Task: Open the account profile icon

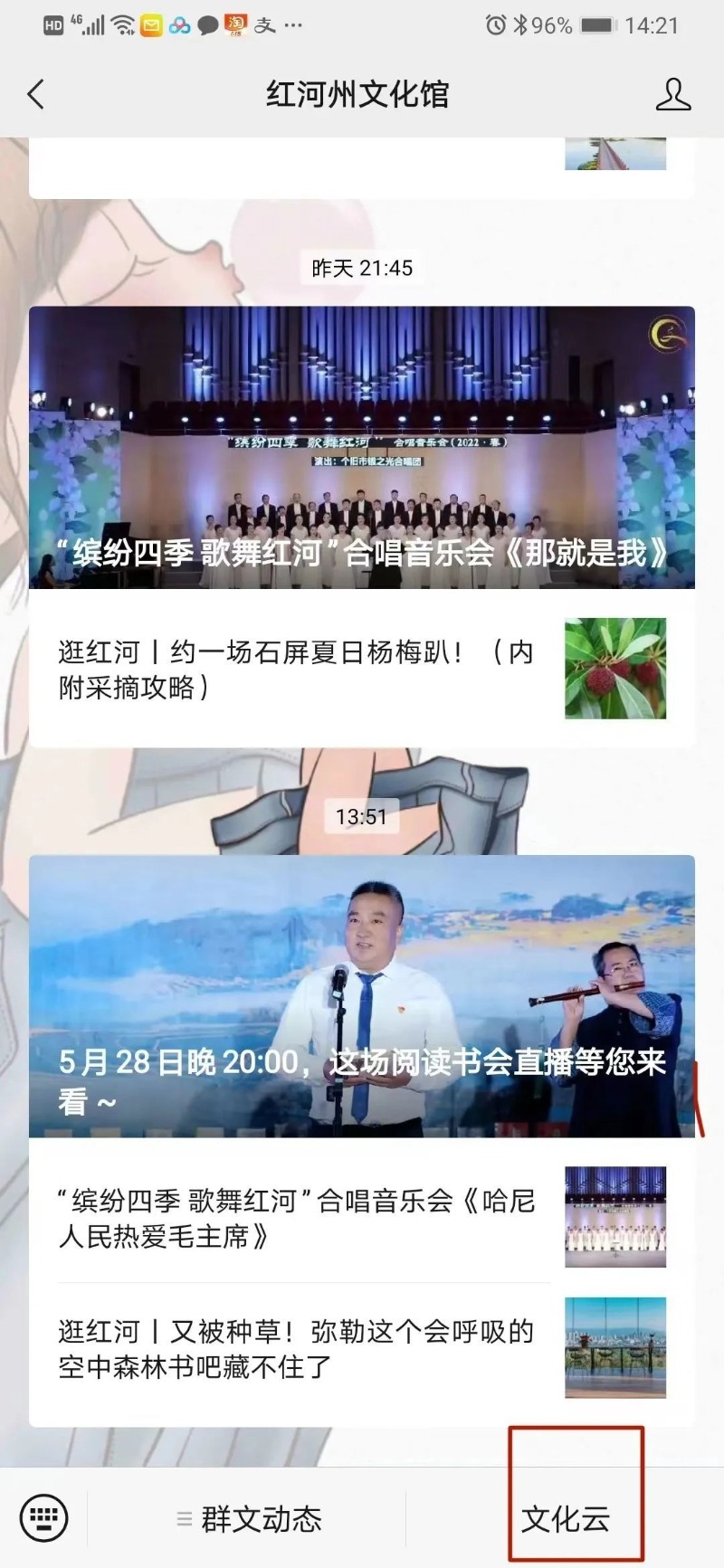Action: (x=672, y=94)
